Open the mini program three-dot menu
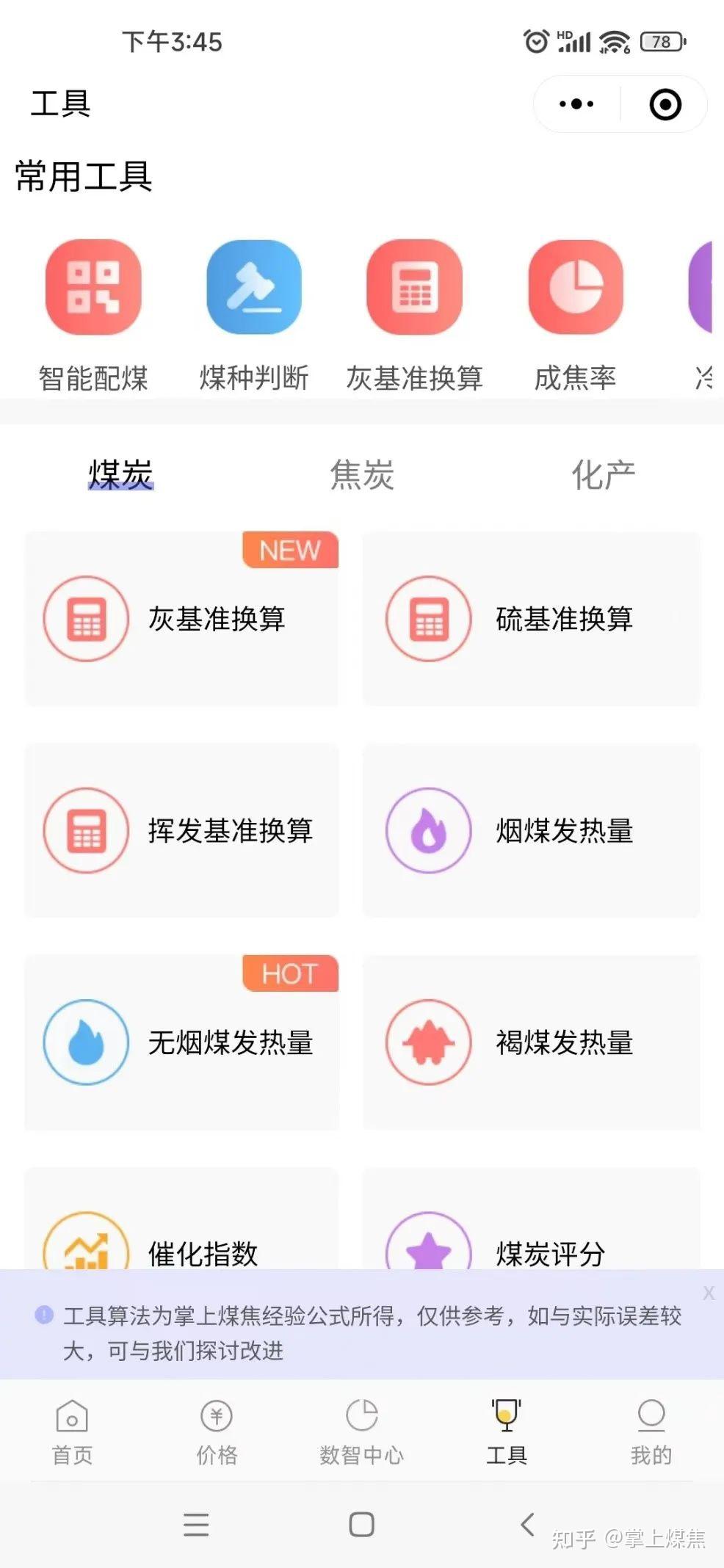 coord(576,104)
